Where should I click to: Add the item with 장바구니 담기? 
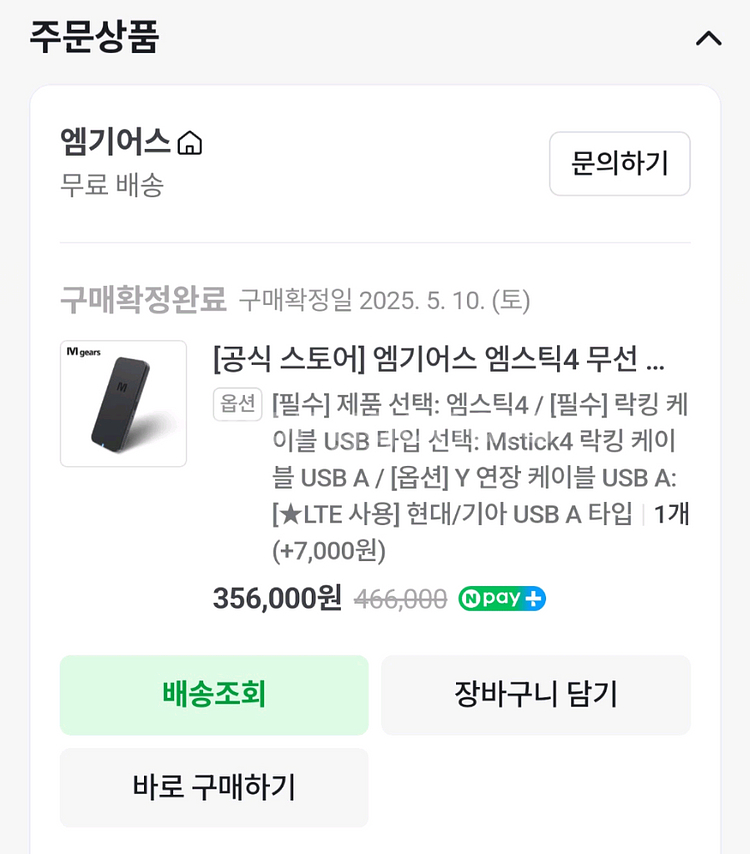pyautogui.click(x=535, y=695)
